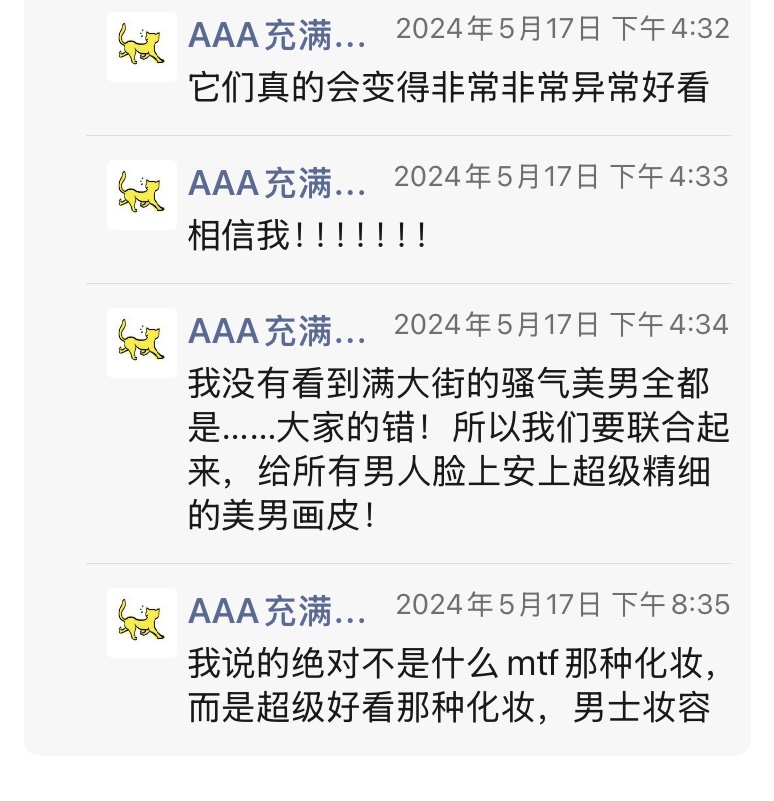Tap the cat avatar on the 4:32 message

coord(141,46)
